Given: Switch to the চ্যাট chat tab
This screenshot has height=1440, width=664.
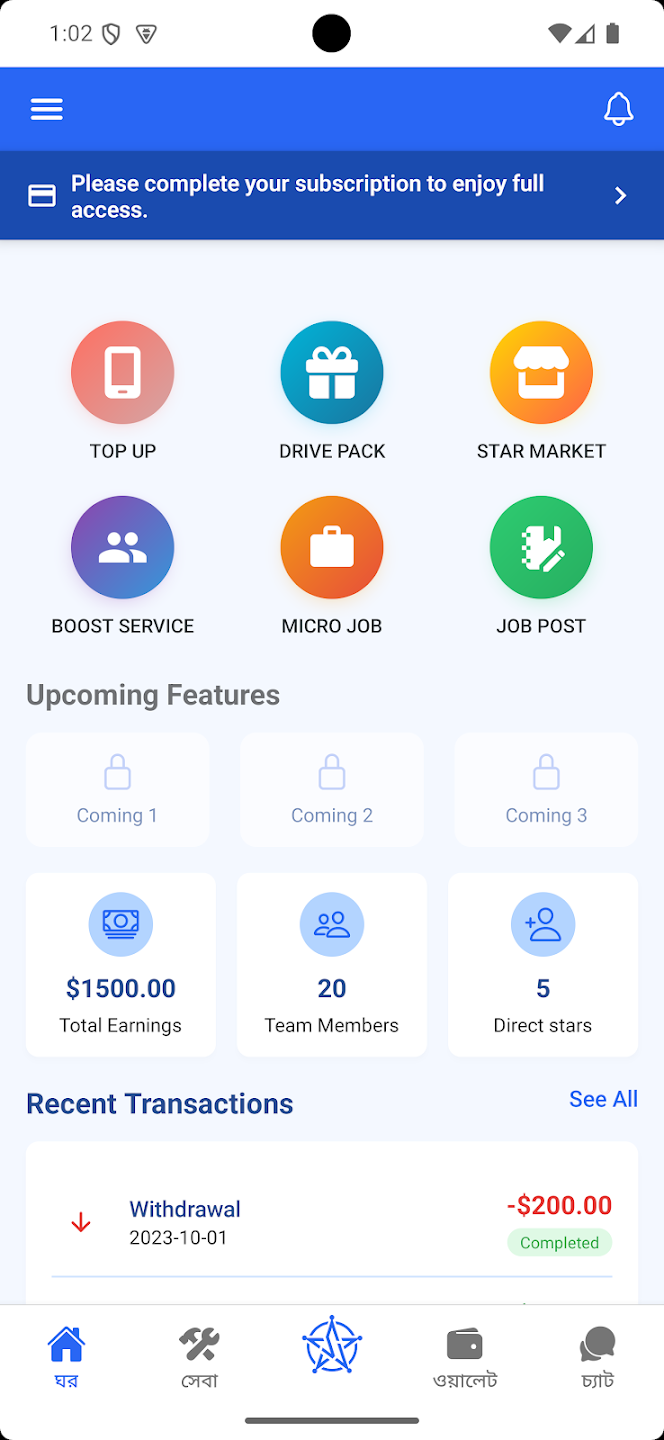Looking at the screenshot, I should (598, 1357).
